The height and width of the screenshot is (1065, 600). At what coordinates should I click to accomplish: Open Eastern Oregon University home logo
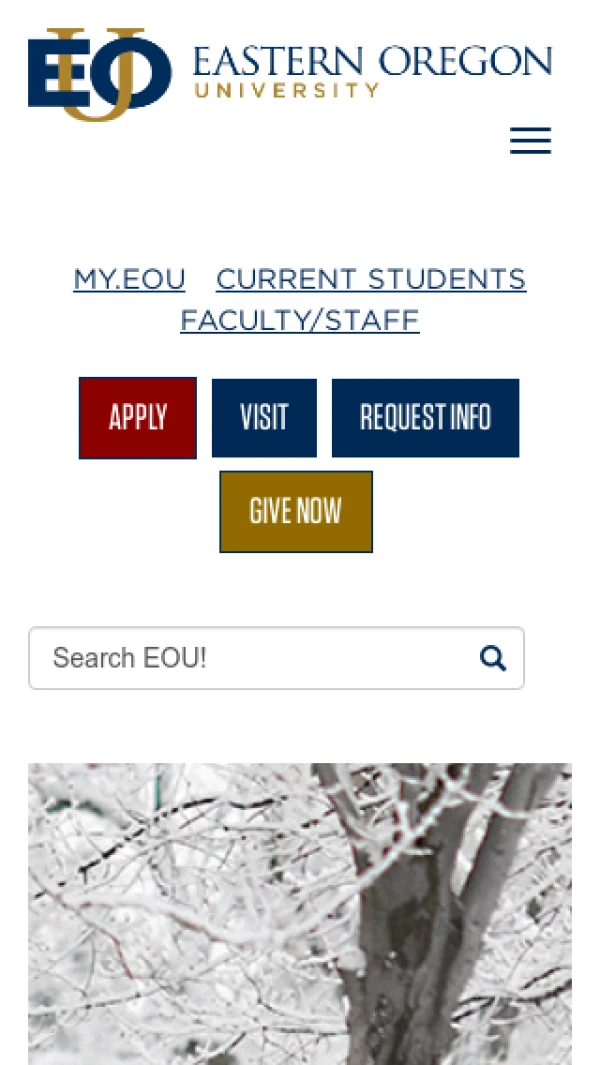click(290, 72)
